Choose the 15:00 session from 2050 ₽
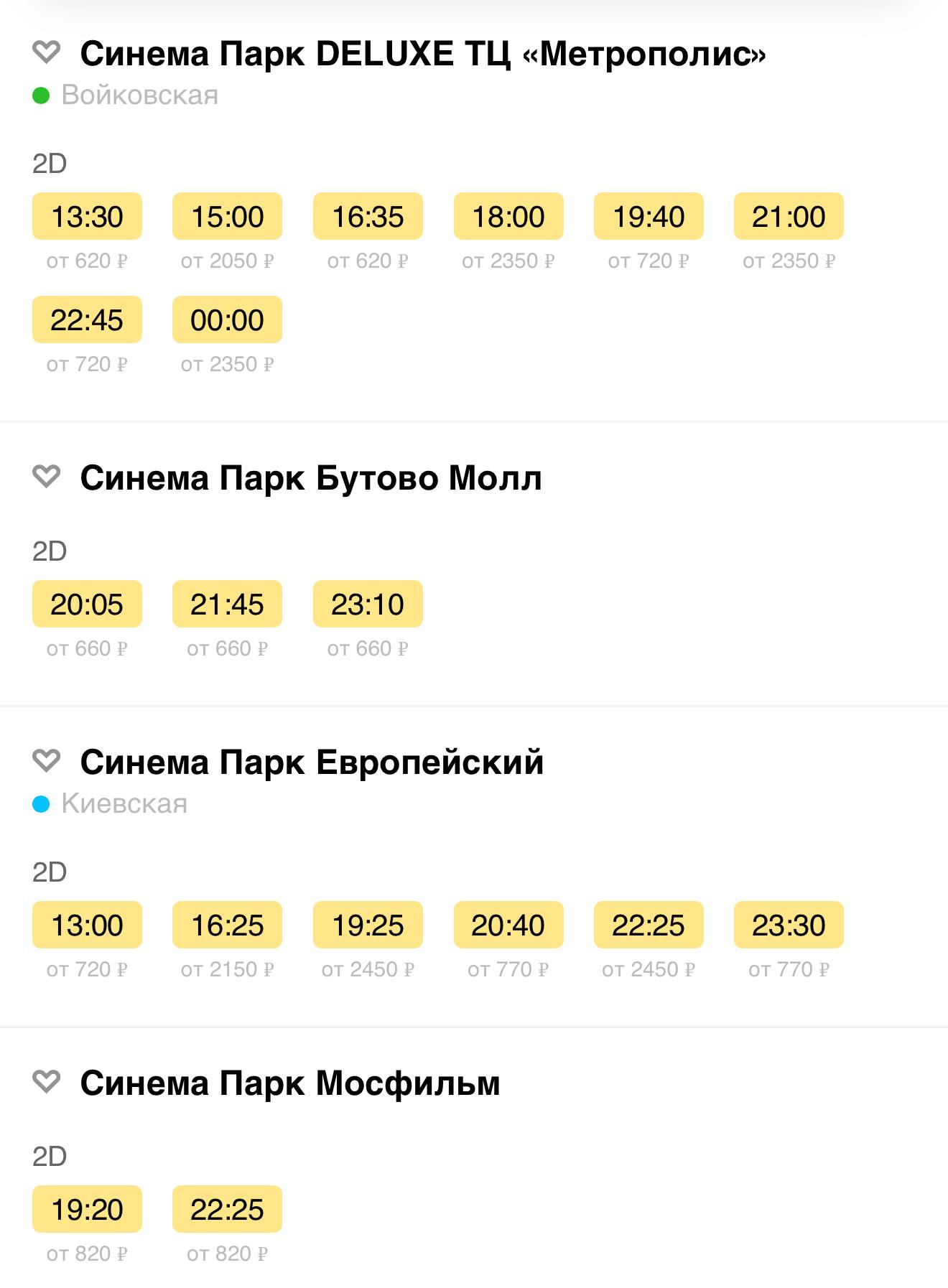 [x=227, y=216]
